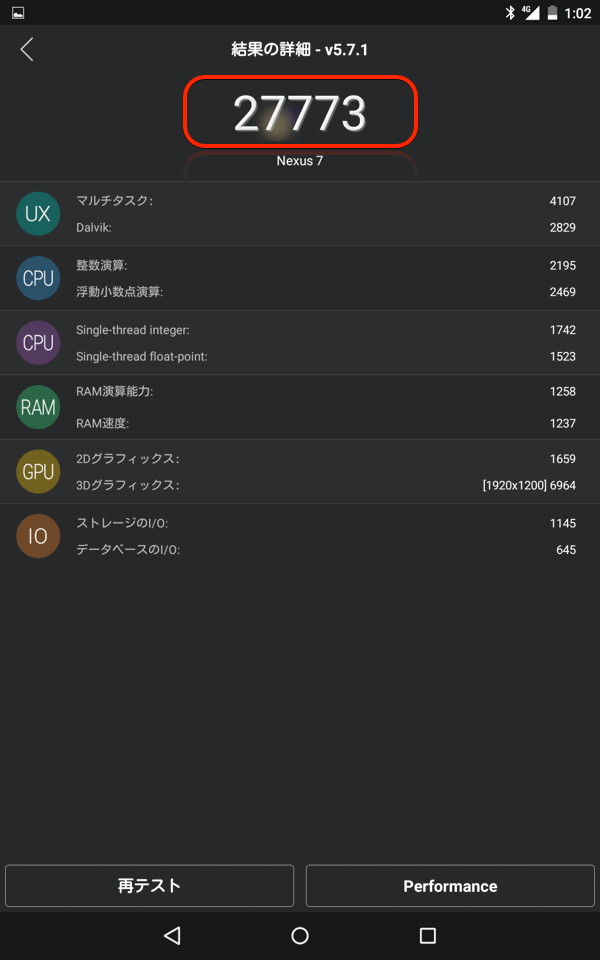This screenshot has width=600, height=960.
Task: Go back using the top-left arrow
Action: pyautogui.click(x=27, y=49)
